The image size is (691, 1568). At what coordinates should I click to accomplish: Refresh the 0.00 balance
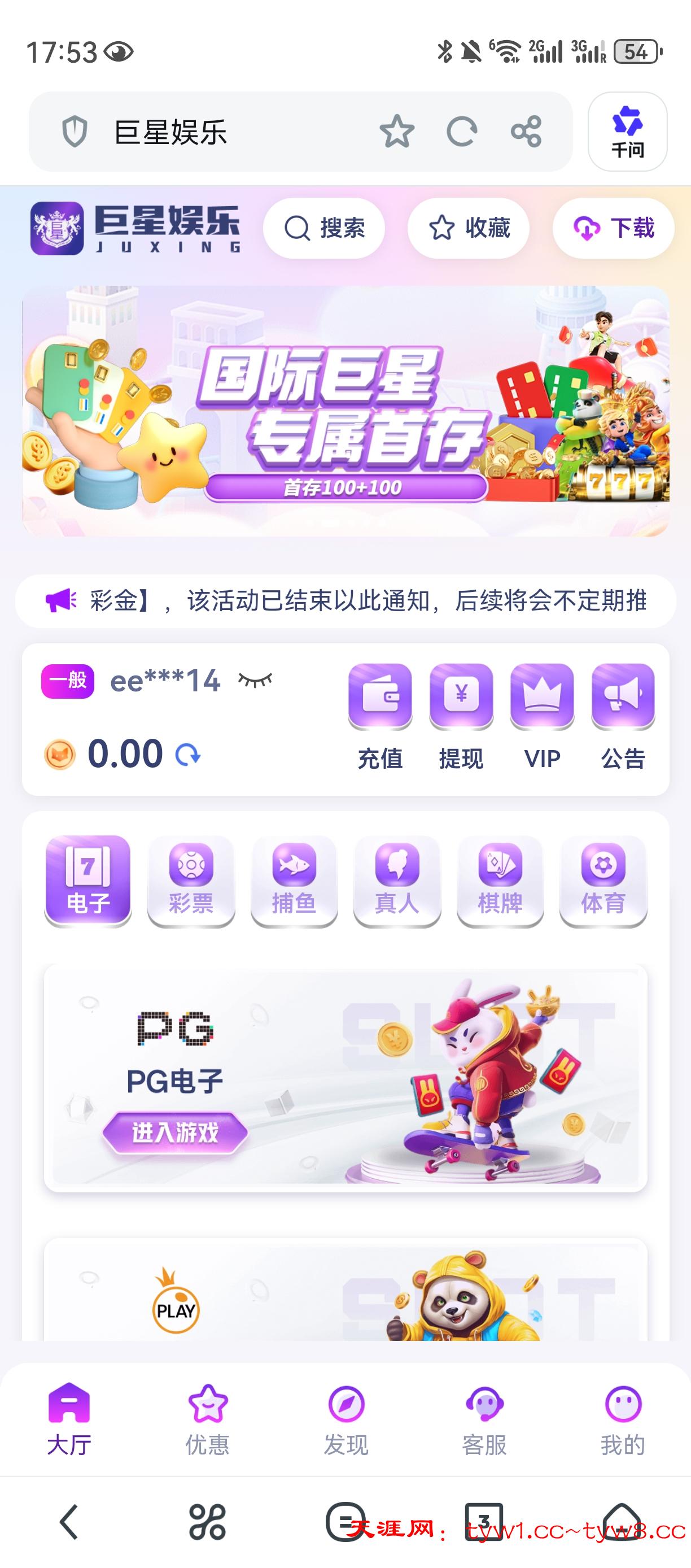point(188,755)
